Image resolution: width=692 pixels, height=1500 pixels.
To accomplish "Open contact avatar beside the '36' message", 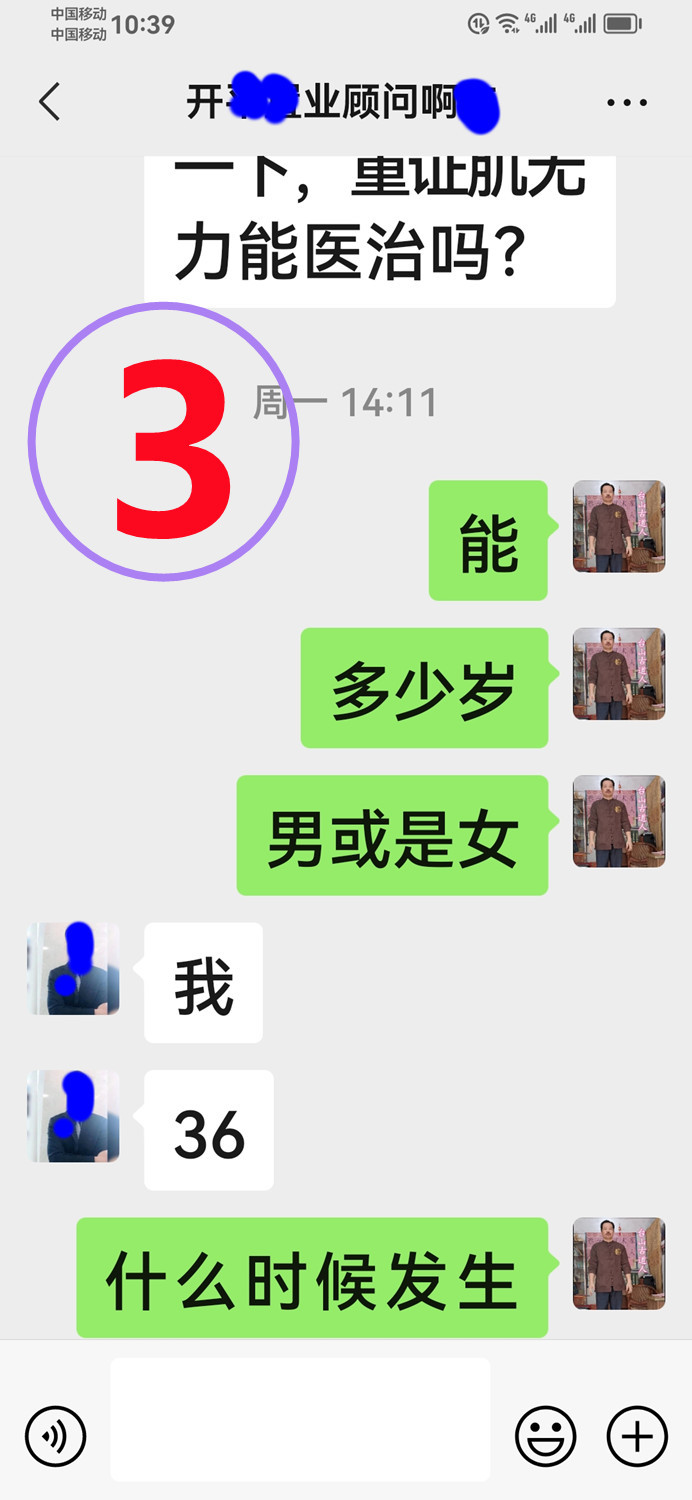I will coord(73,1116).
